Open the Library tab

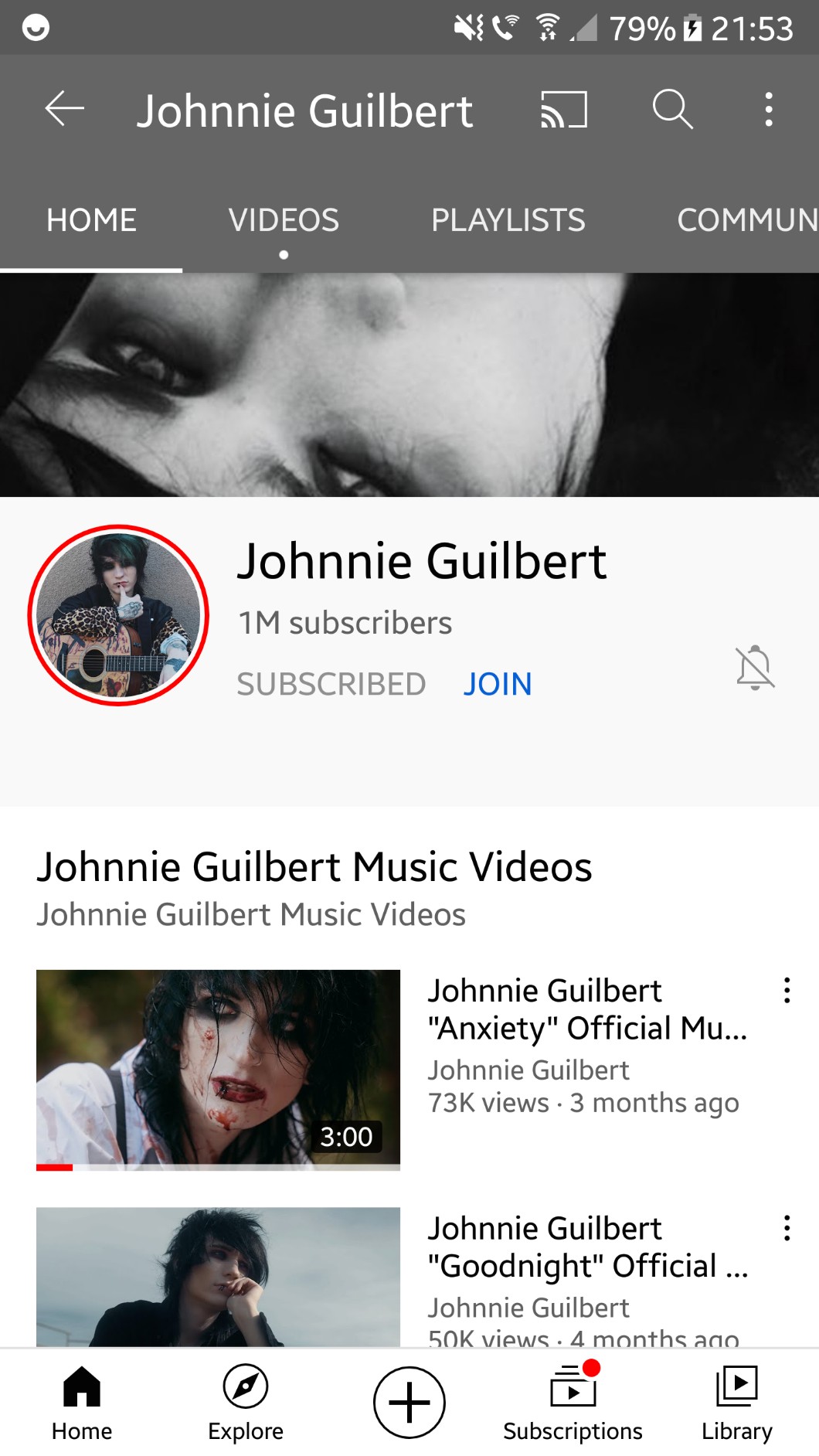[x=736, y=1402]
